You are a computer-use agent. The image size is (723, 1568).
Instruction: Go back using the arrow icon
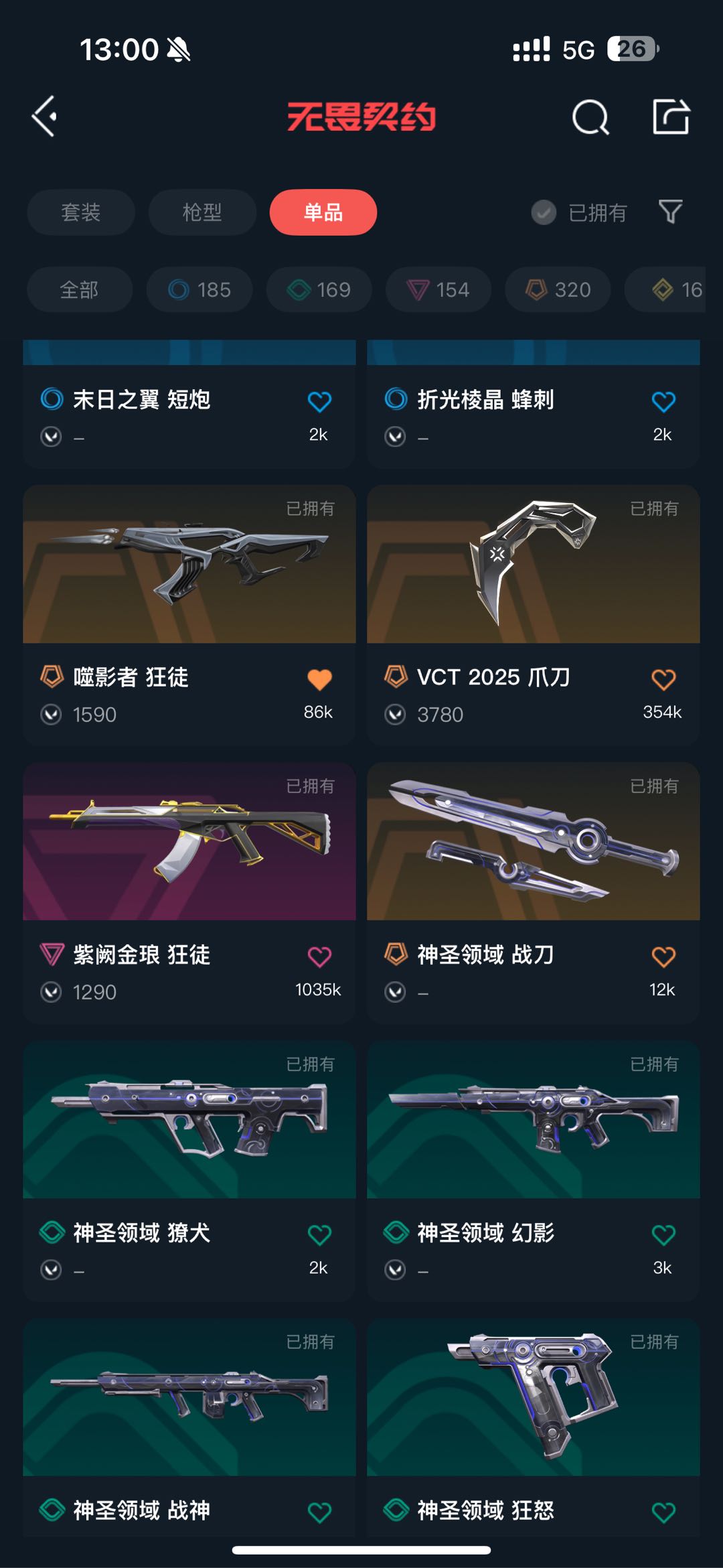coord(45,117)
